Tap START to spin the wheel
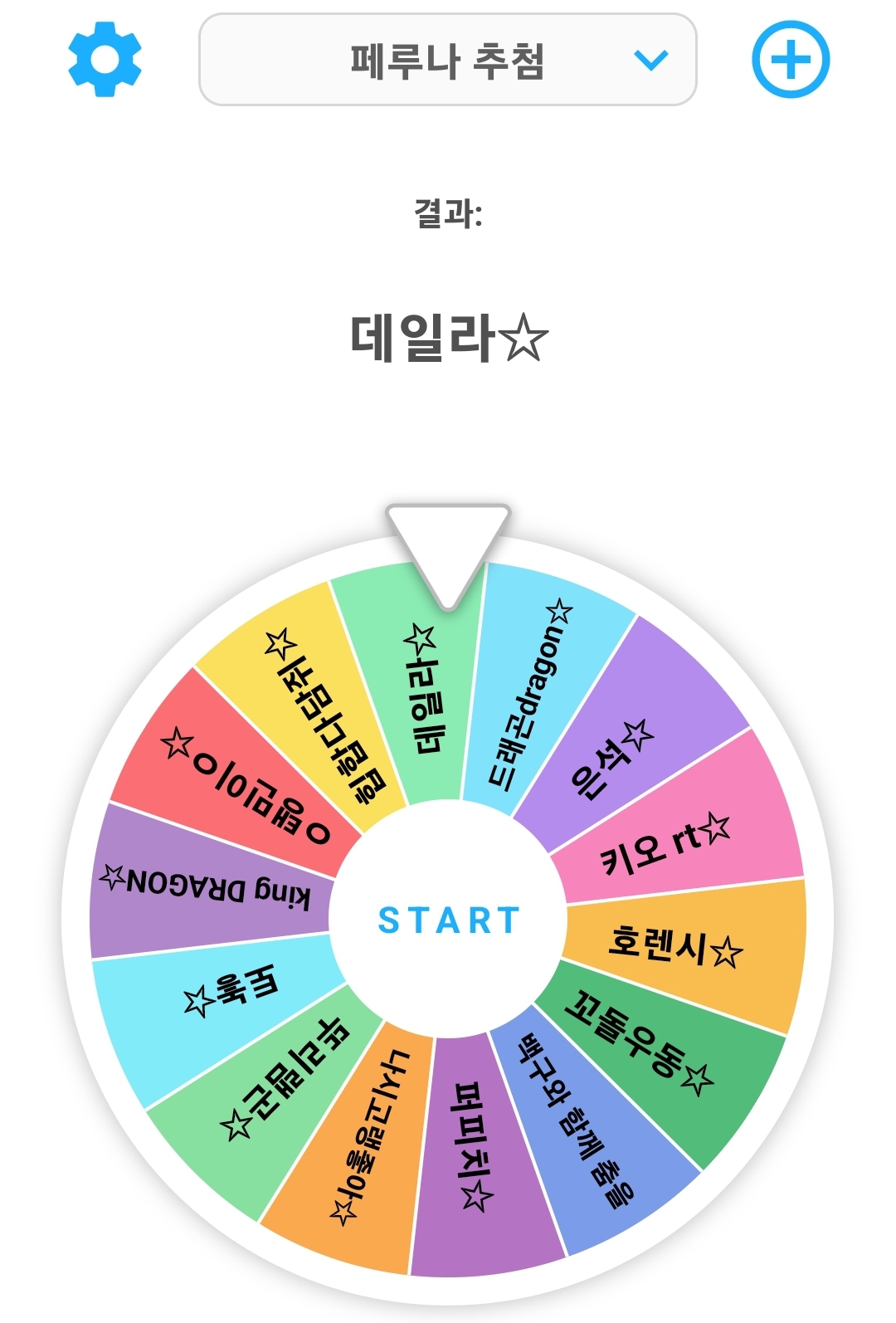Image resolution: width=896 pixels, height=1323 pixels. 448,920
